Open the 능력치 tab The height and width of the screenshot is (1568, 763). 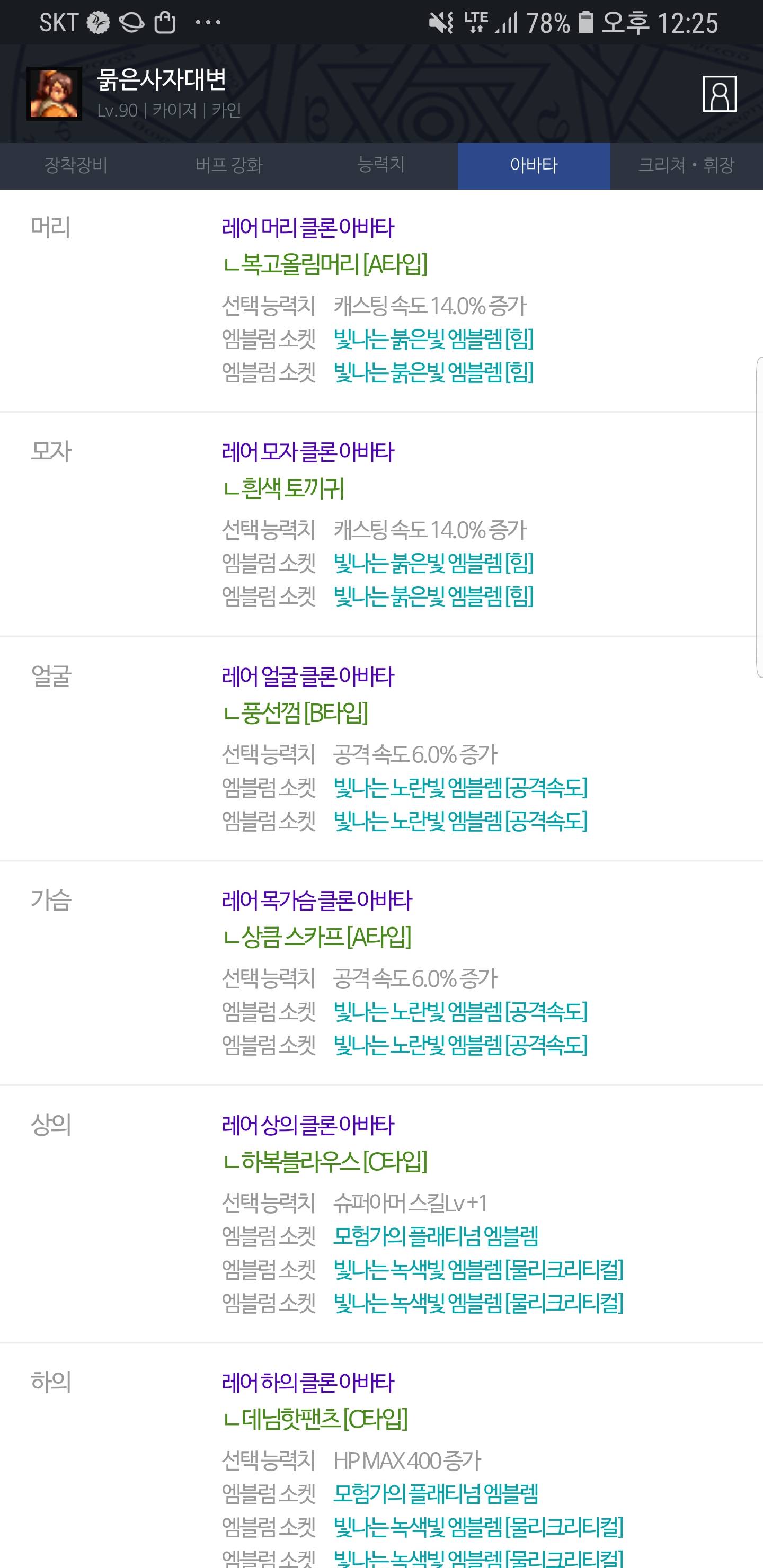[381, 166]
